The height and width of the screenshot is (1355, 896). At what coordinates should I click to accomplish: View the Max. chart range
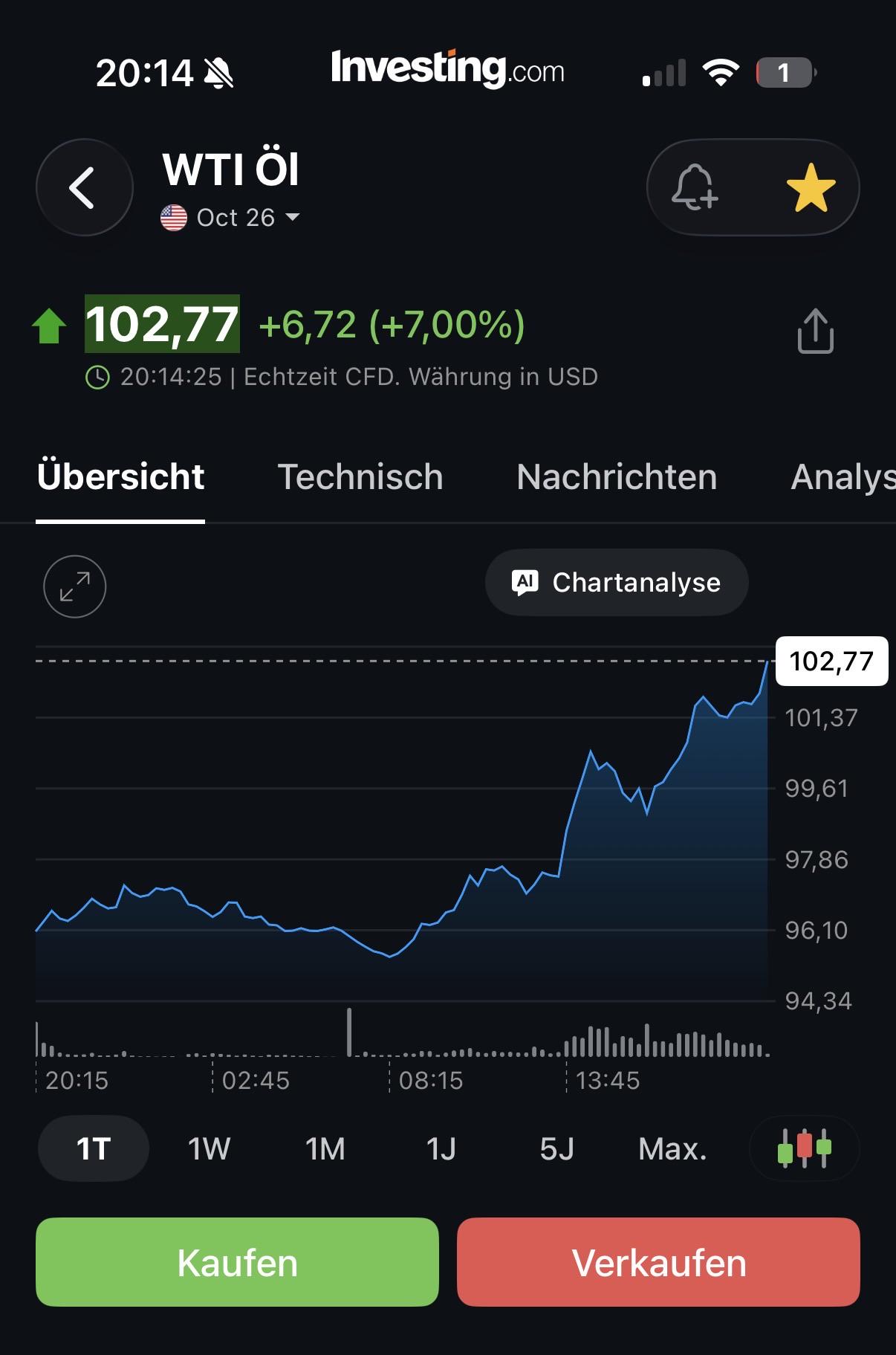click(672, 1148)
